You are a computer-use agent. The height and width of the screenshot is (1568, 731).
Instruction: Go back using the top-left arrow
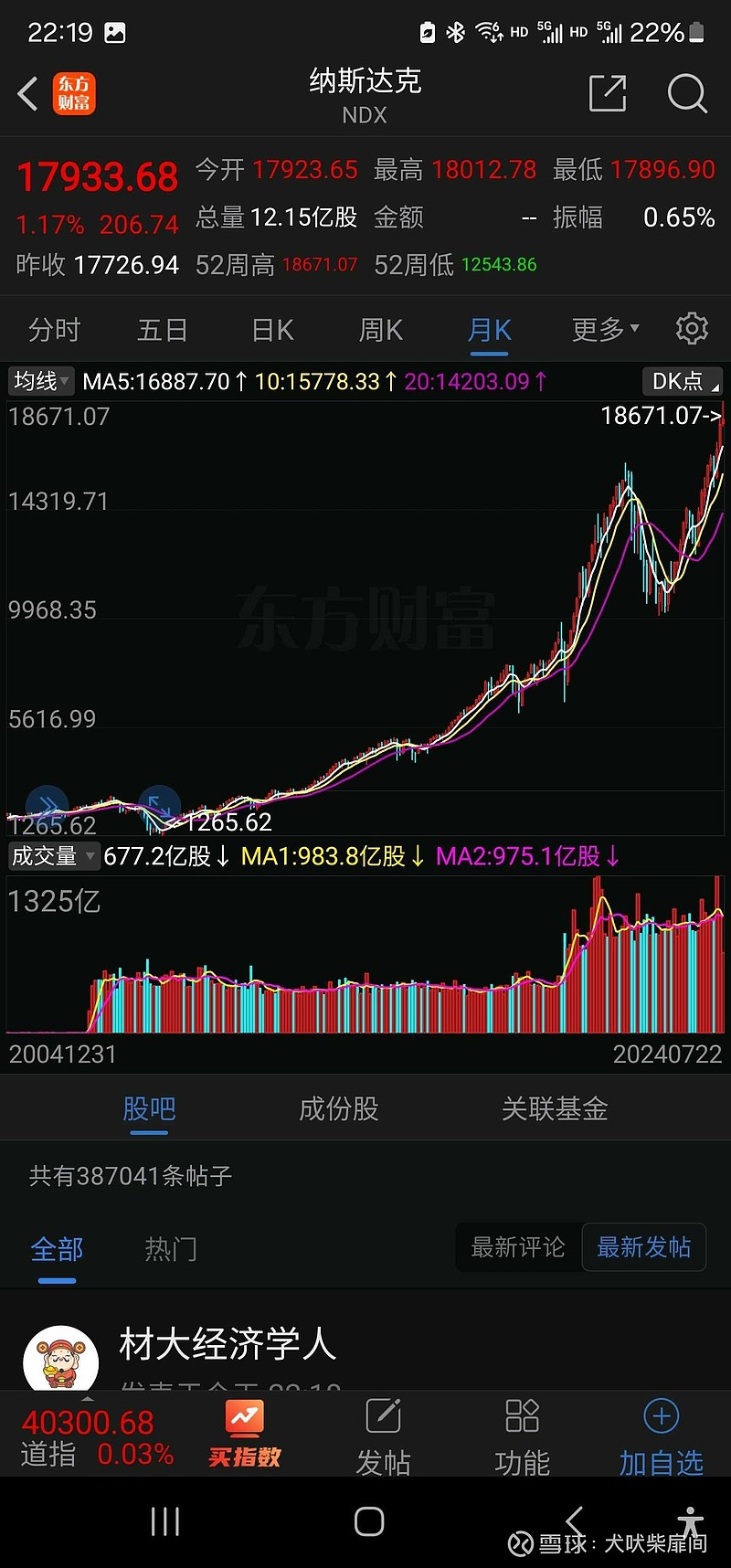click(x=29, y=94)
